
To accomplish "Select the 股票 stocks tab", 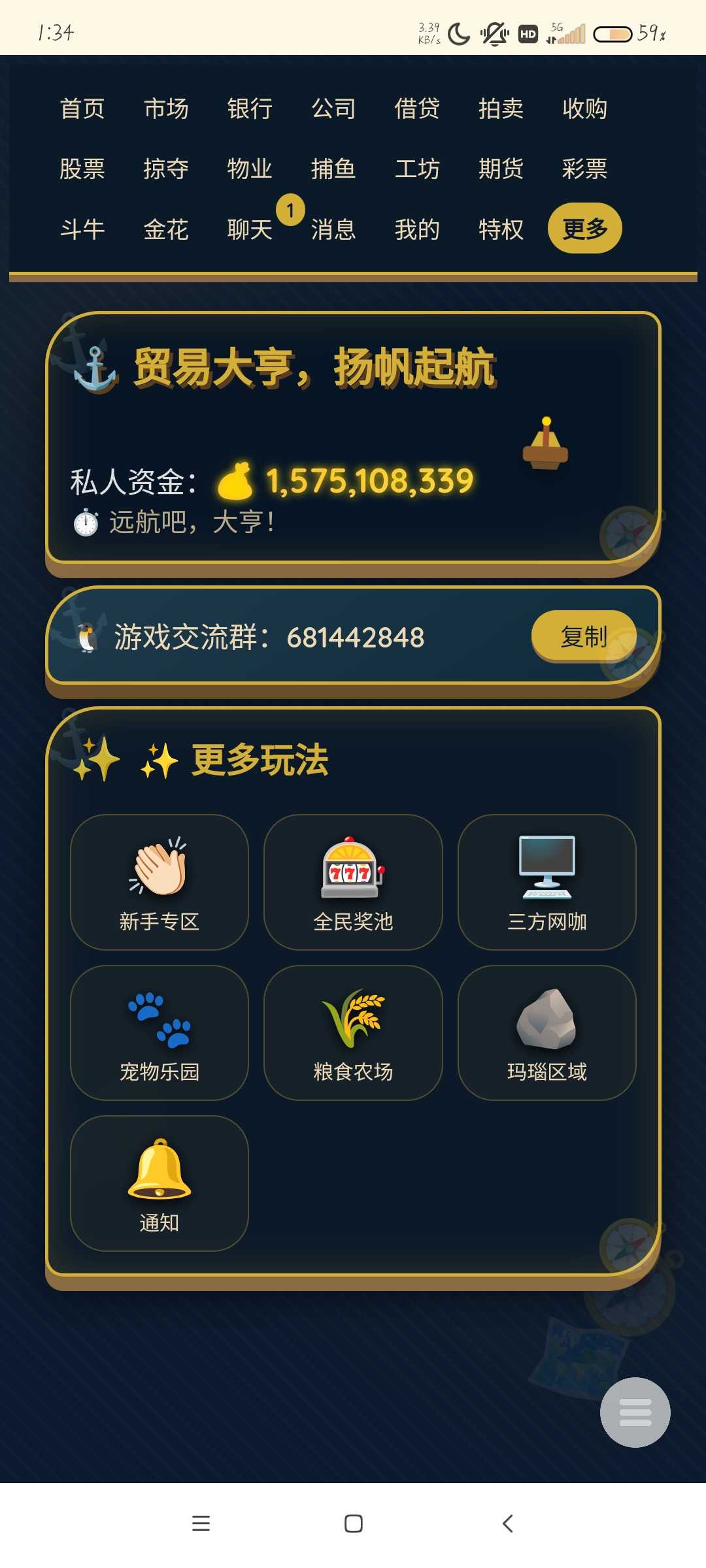I will point(82,169).
